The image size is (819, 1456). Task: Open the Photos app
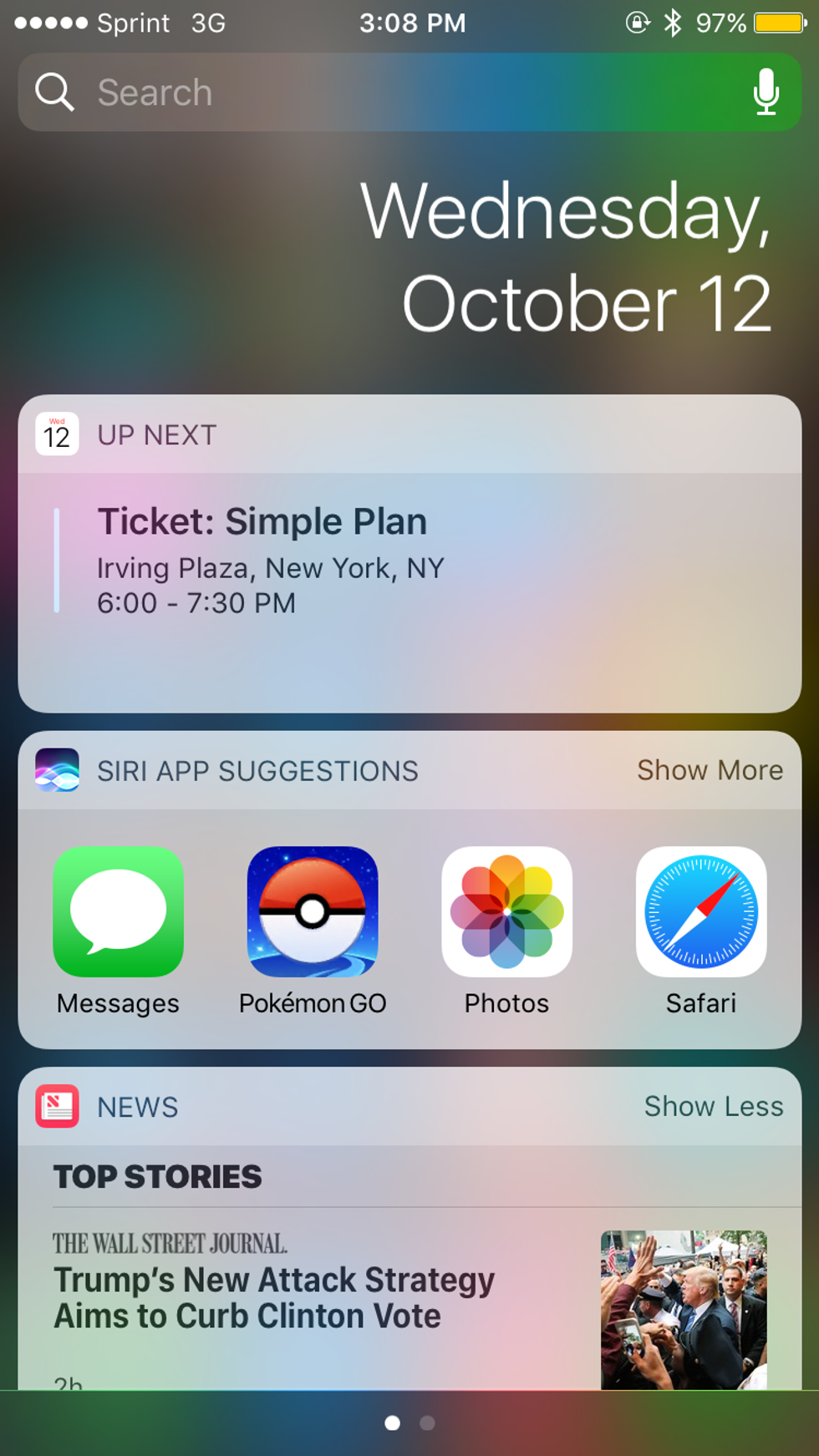pos(506,912)
